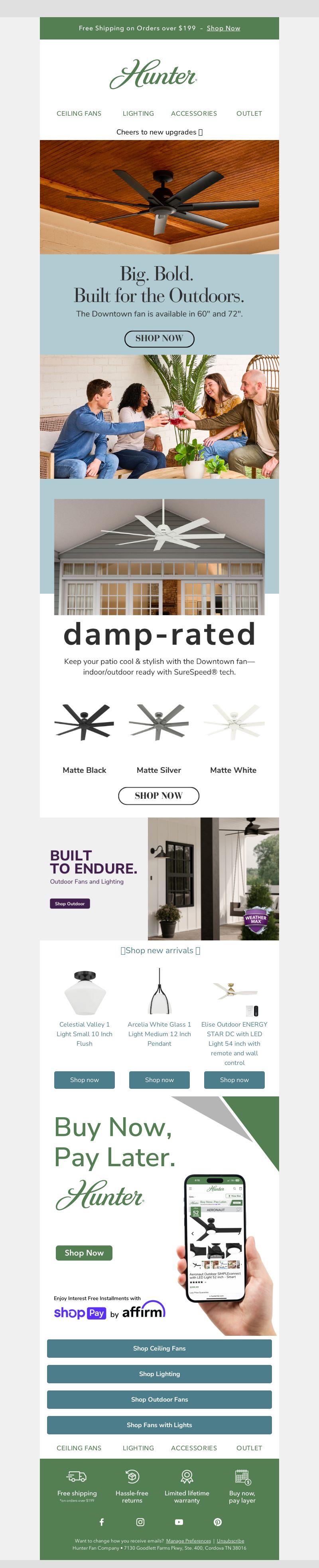Tap the Unsubscribe link
This screenshot has width=319, height=1568.
coord(230,1540)
